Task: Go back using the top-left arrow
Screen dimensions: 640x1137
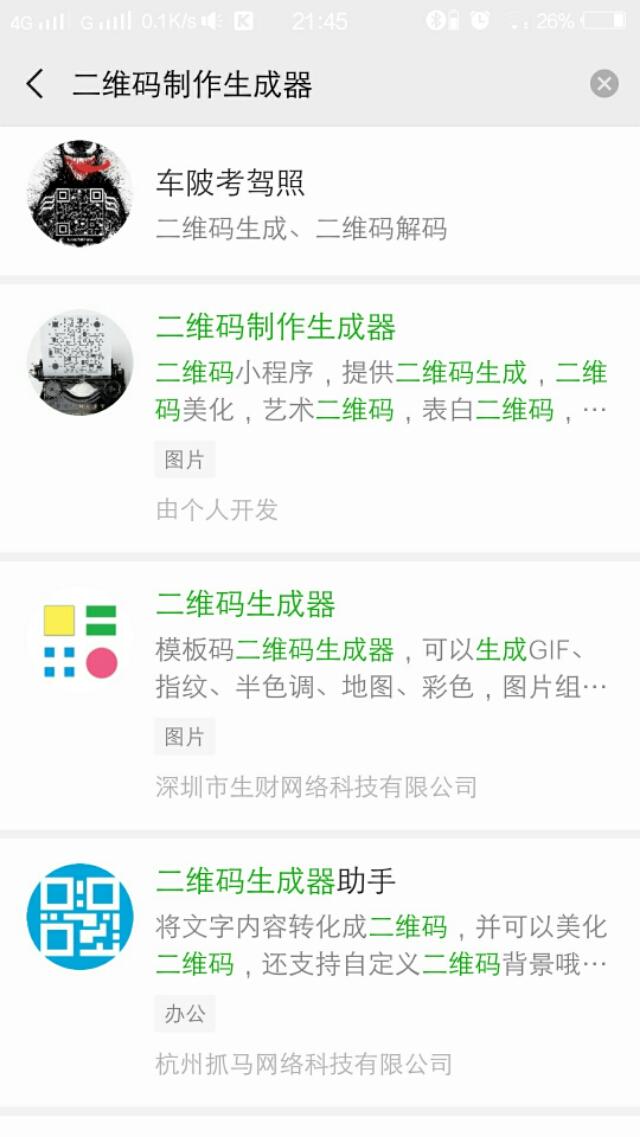Action: click(x=35, y=84)
